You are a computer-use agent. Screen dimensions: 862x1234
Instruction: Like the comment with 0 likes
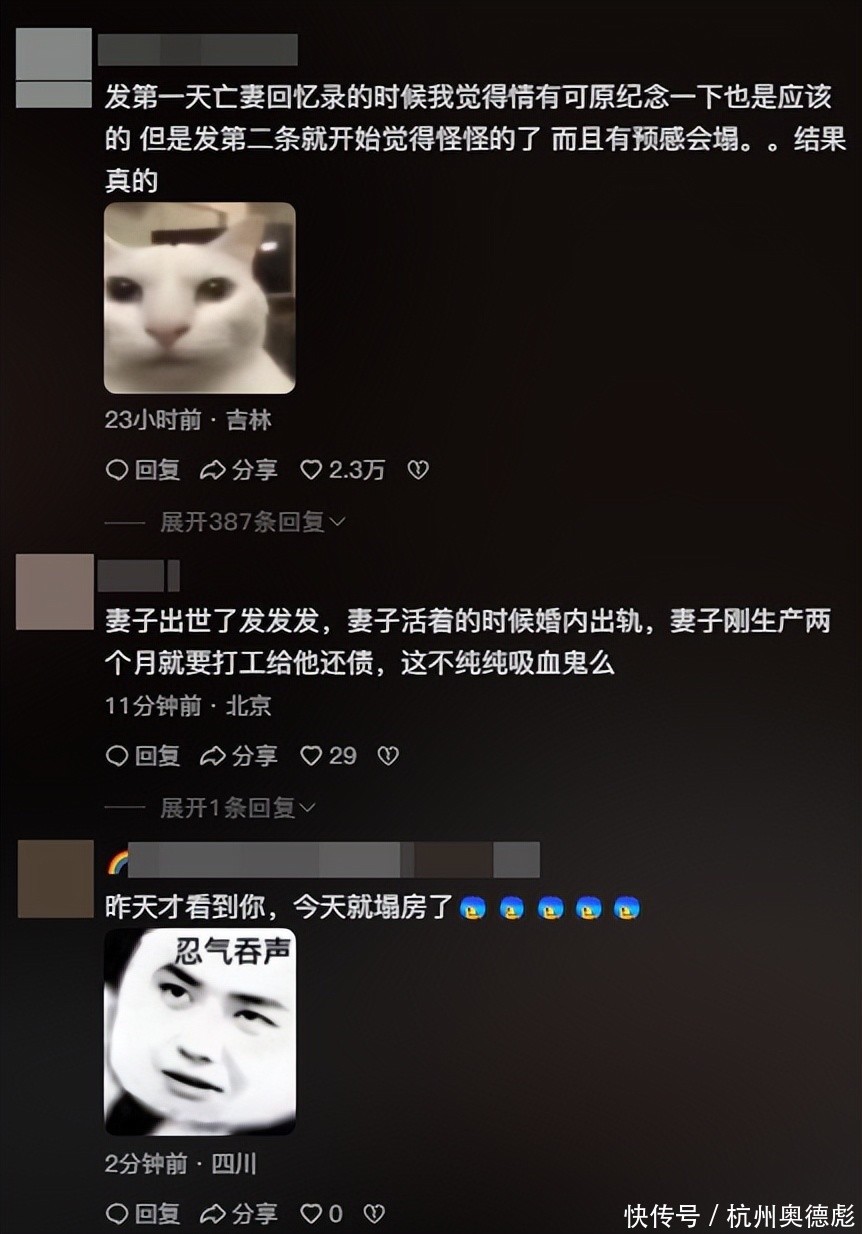tap(322, 1214)
